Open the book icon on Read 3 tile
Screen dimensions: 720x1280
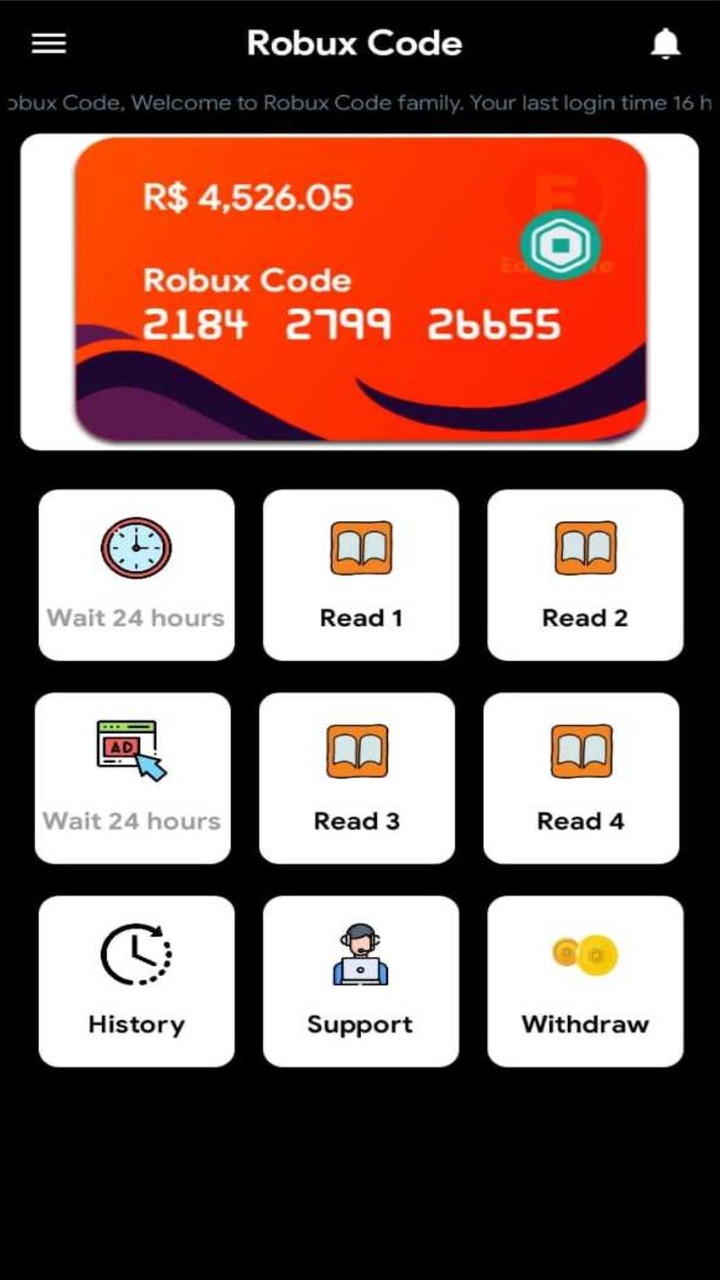click(x=357, y=750)
